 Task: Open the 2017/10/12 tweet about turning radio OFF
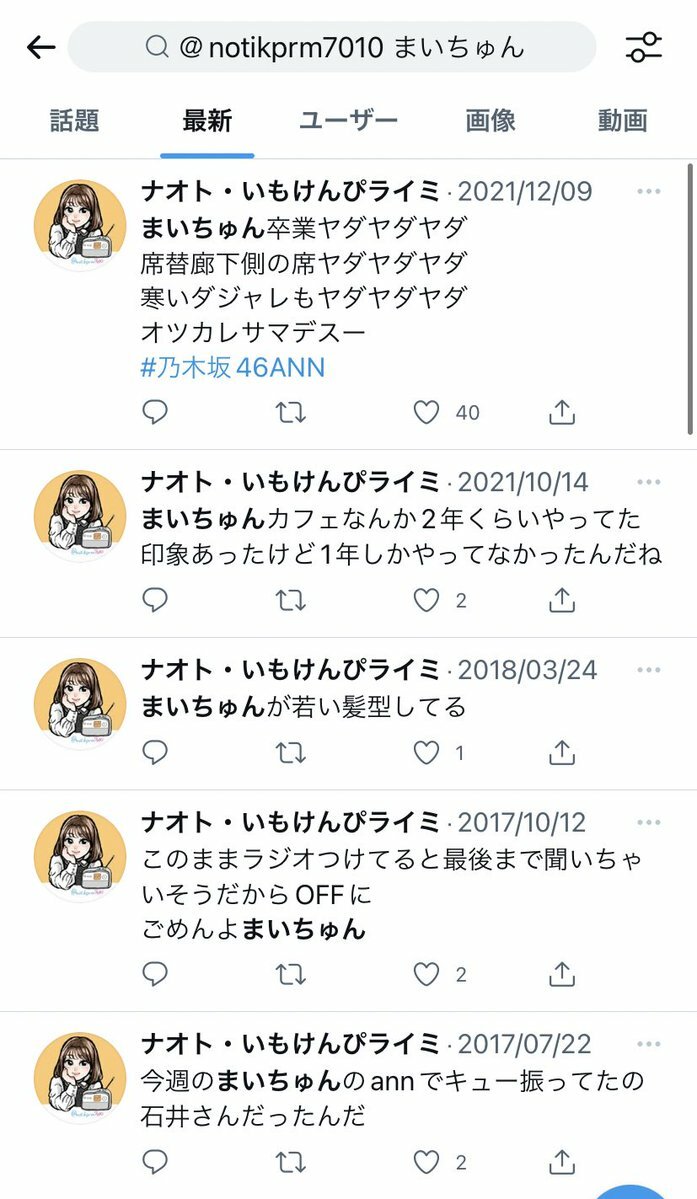(x=400, y=893)
